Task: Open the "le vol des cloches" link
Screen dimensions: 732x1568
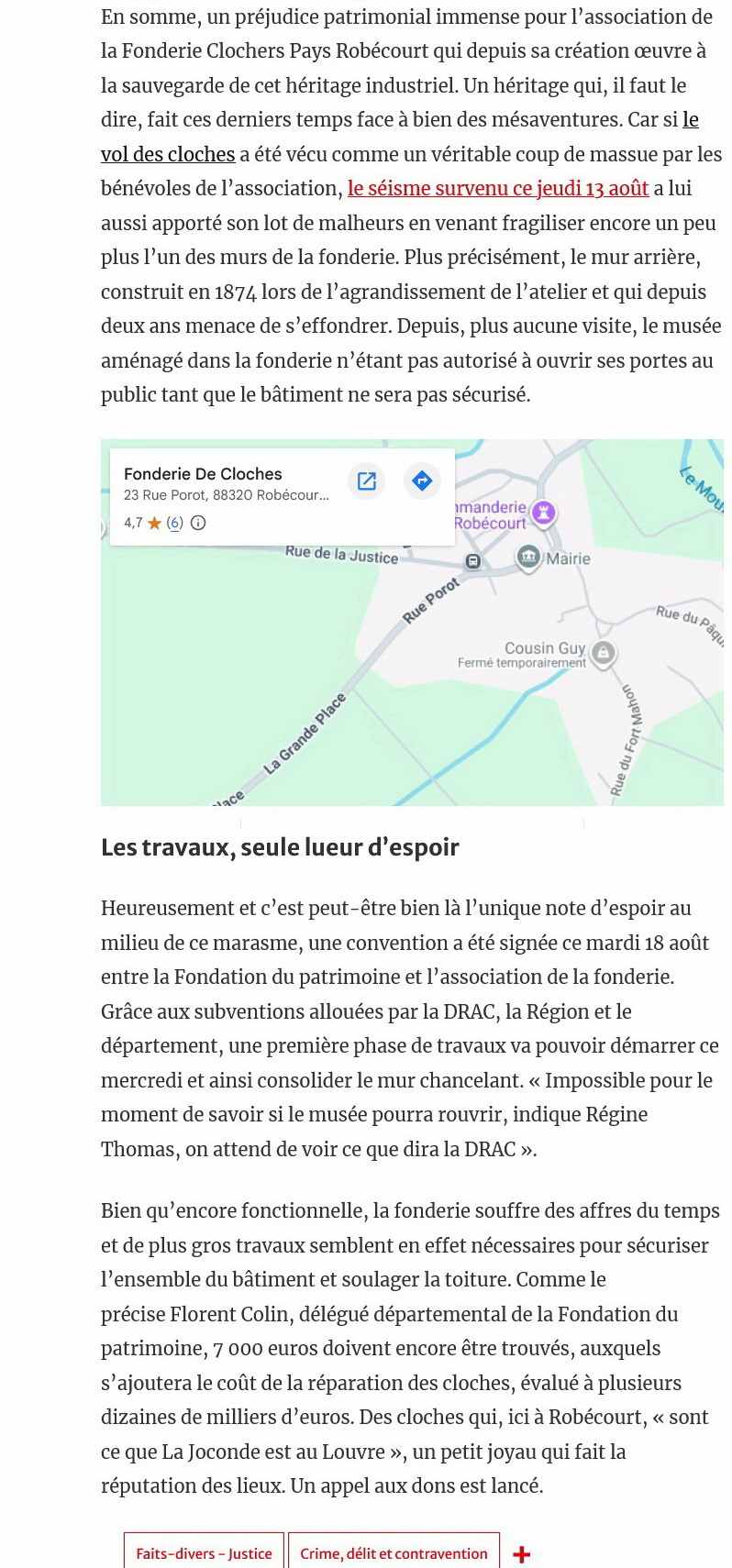Action: point(168,154)
